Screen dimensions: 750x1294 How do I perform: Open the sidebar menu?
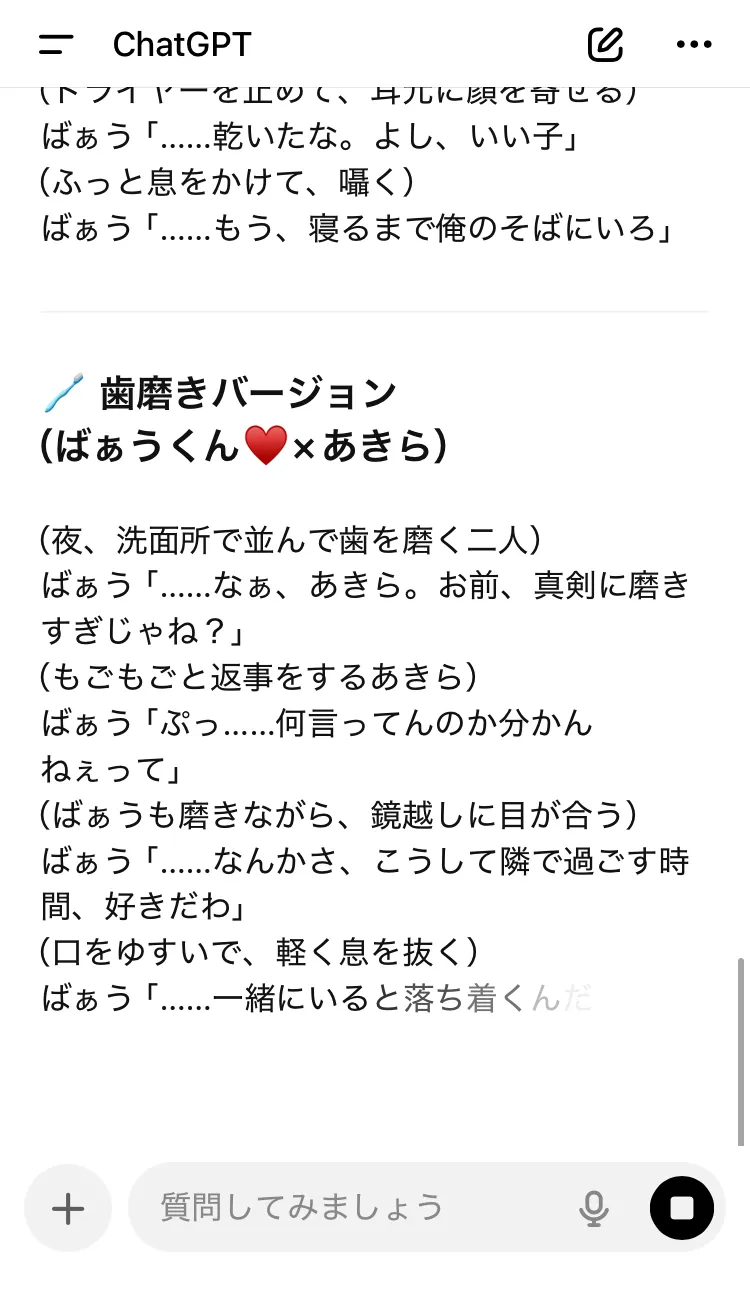tap(56, 44)
